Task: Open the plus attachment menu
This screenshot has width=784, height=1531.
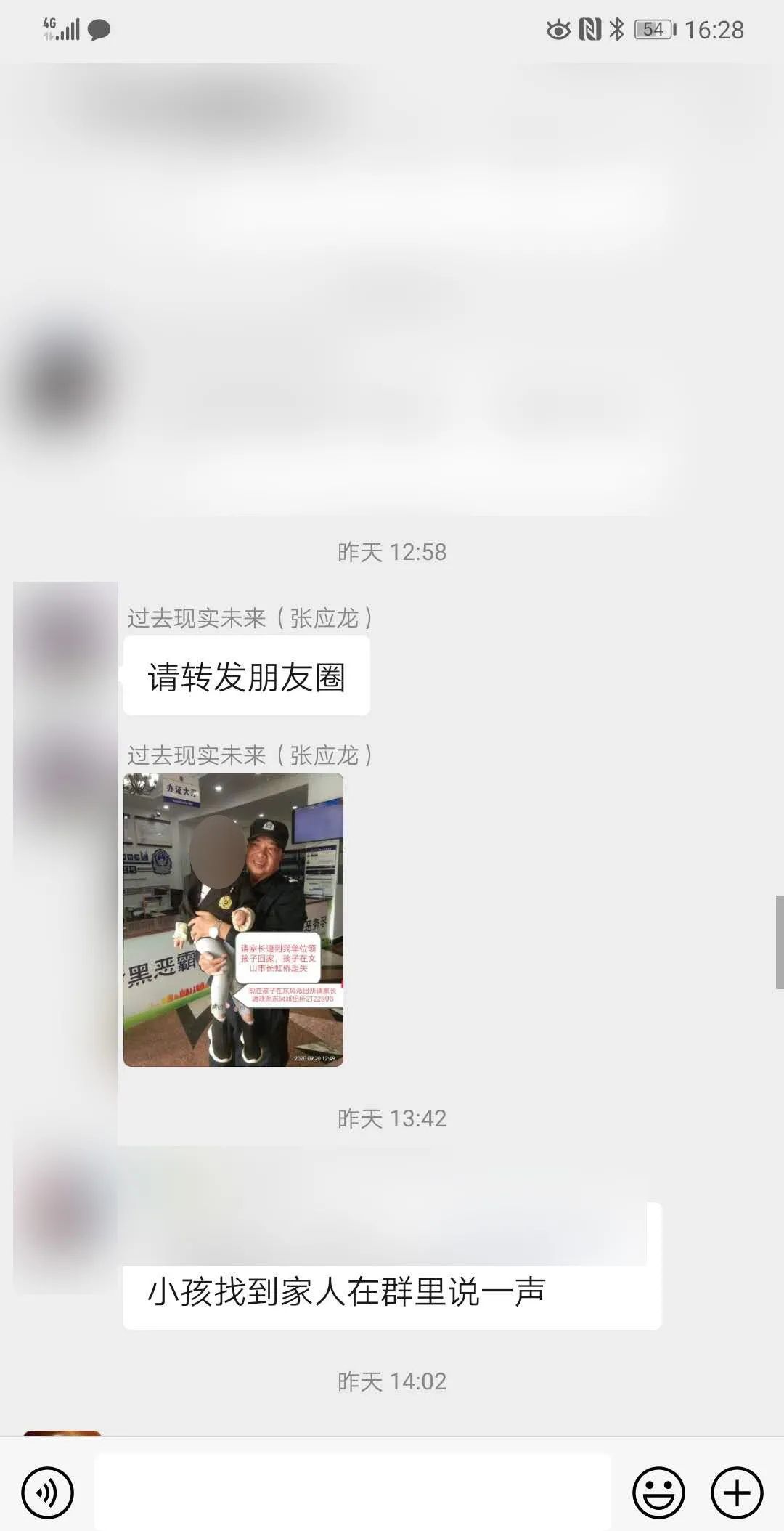Action: pos(737,1493)
